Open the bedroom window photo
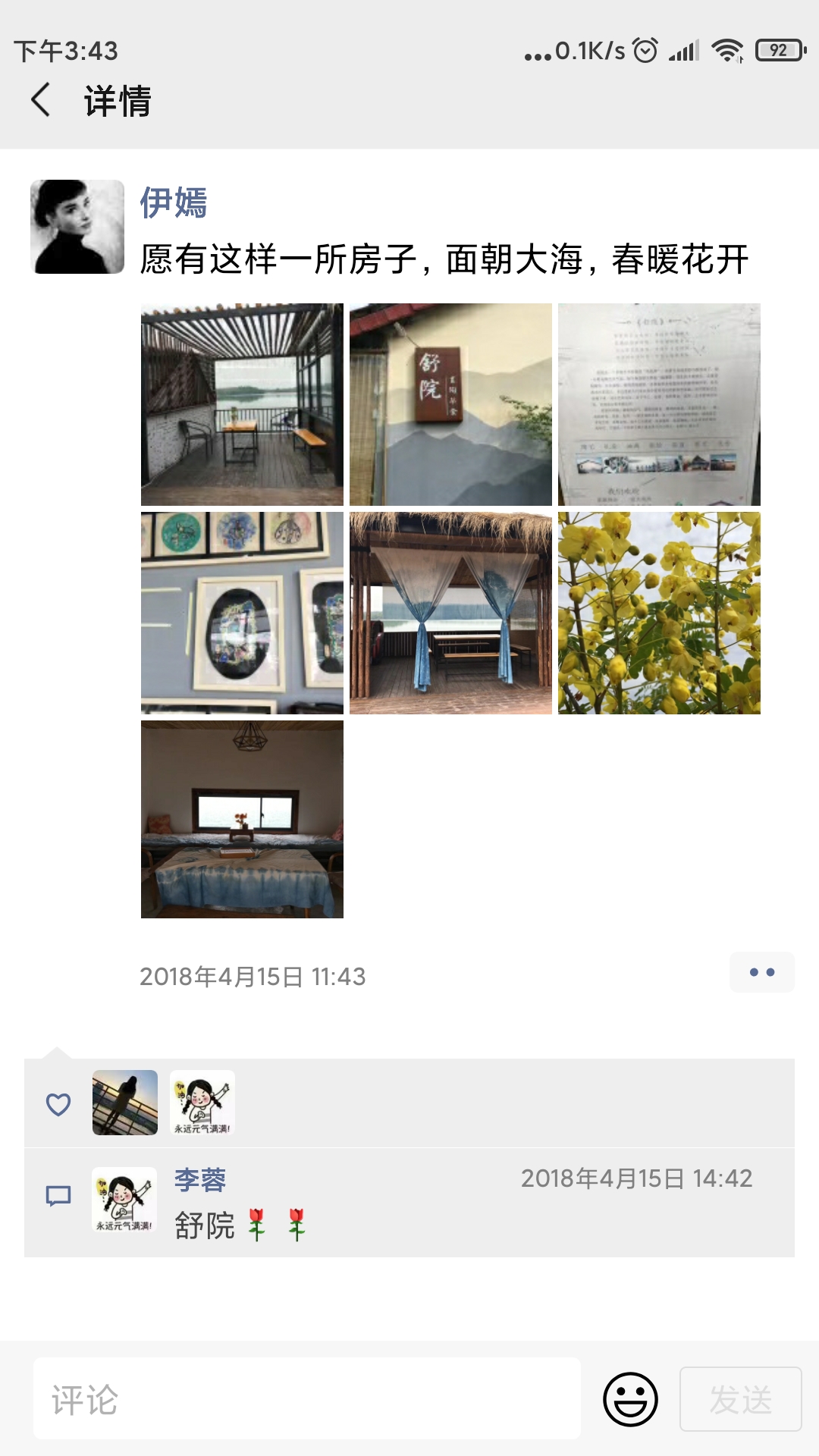Image resolution: width=819 pixels, height=1456 pixels. 242,819
